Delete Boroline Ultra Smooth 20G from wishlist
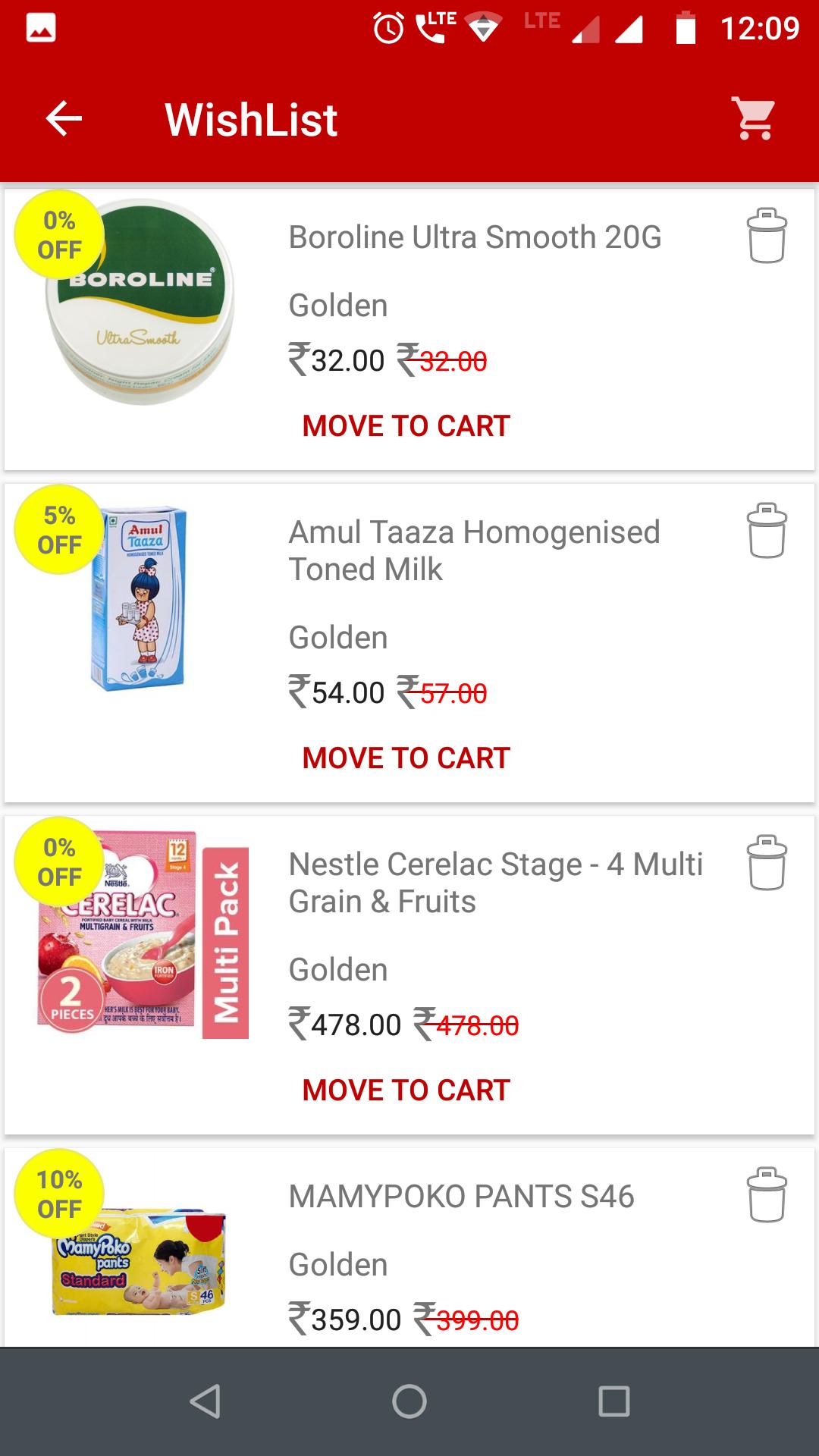This screenshot has width=819, height=1456. tap(767, 236)
